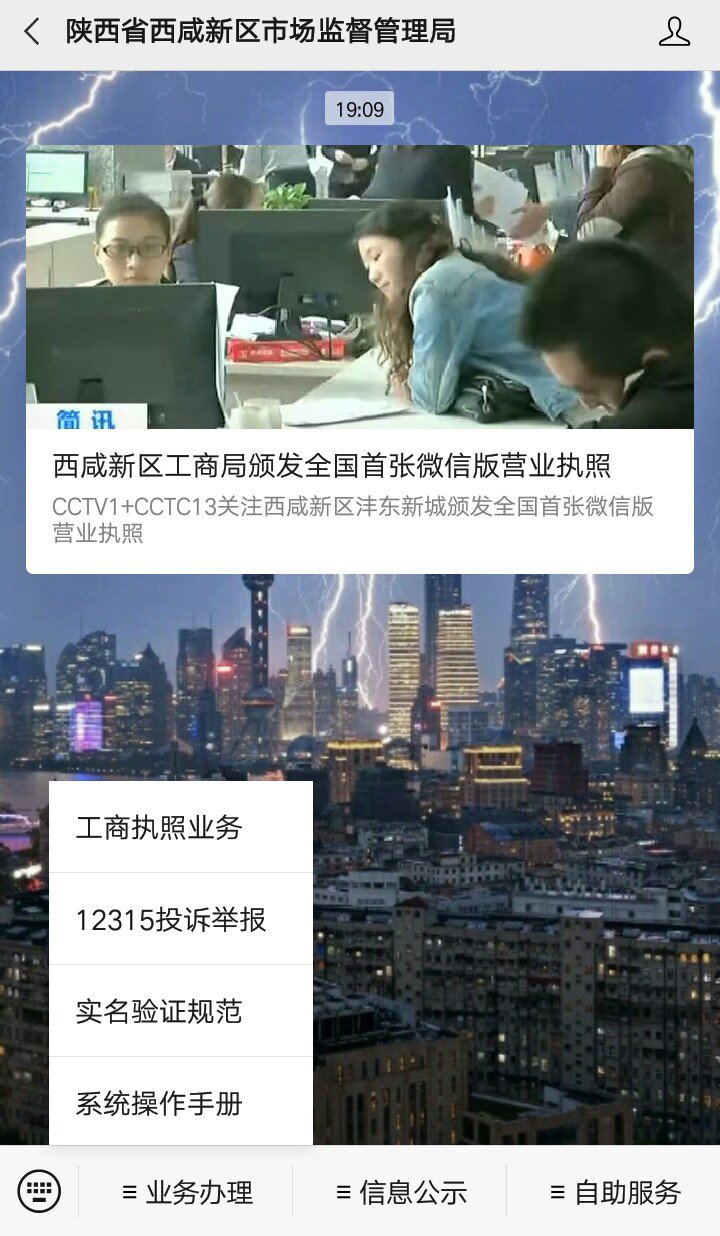This screenshot has width=720, height=1236.
Task: Go back using the arrow icon
Action: point(32,32)
